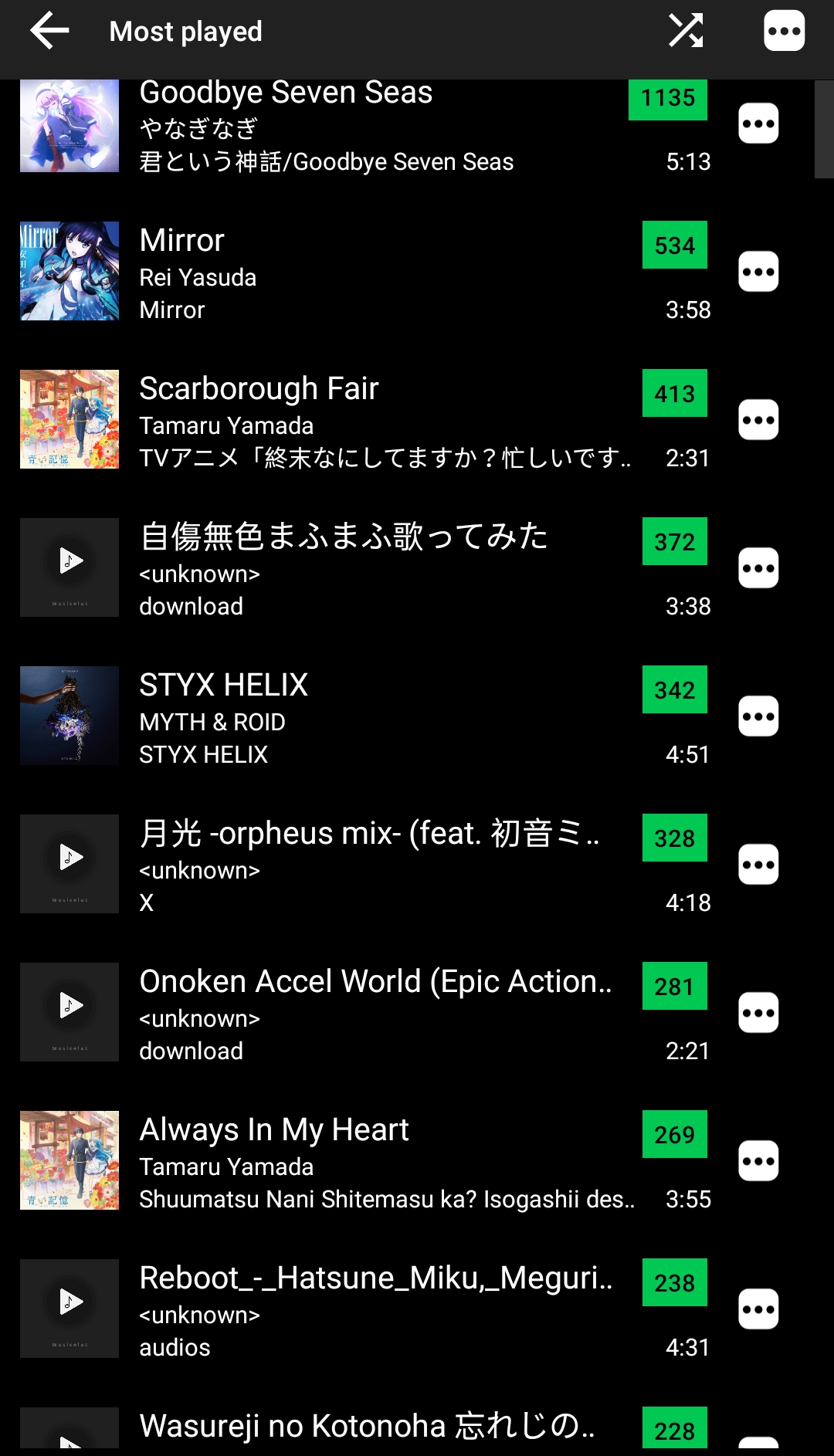
Task: Open options for Always In My Heart
Action: (x=758, y=1161)
